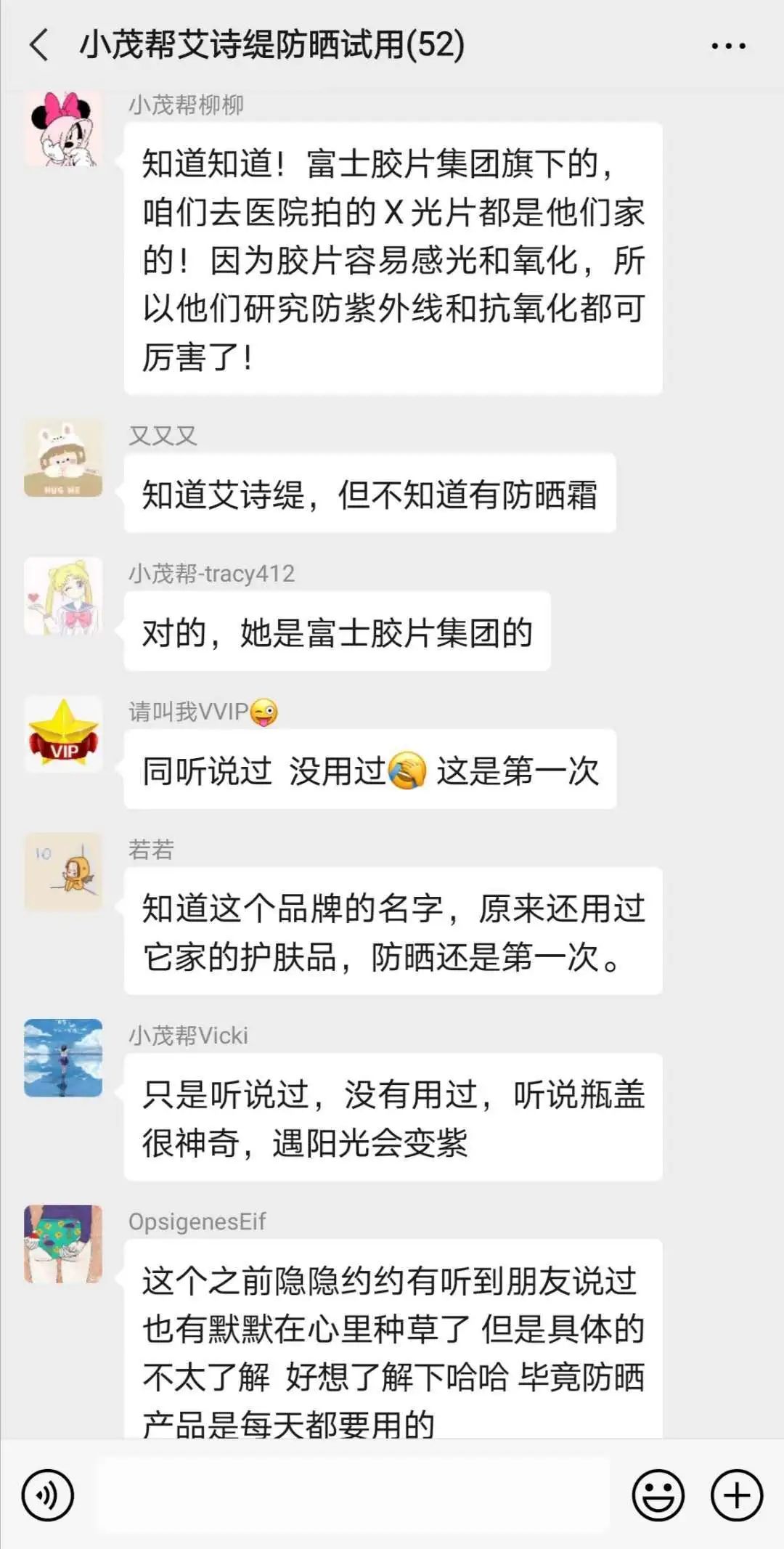The image size is (784, 1549).
Task: Tap the message text input field
Action: 354,1495
